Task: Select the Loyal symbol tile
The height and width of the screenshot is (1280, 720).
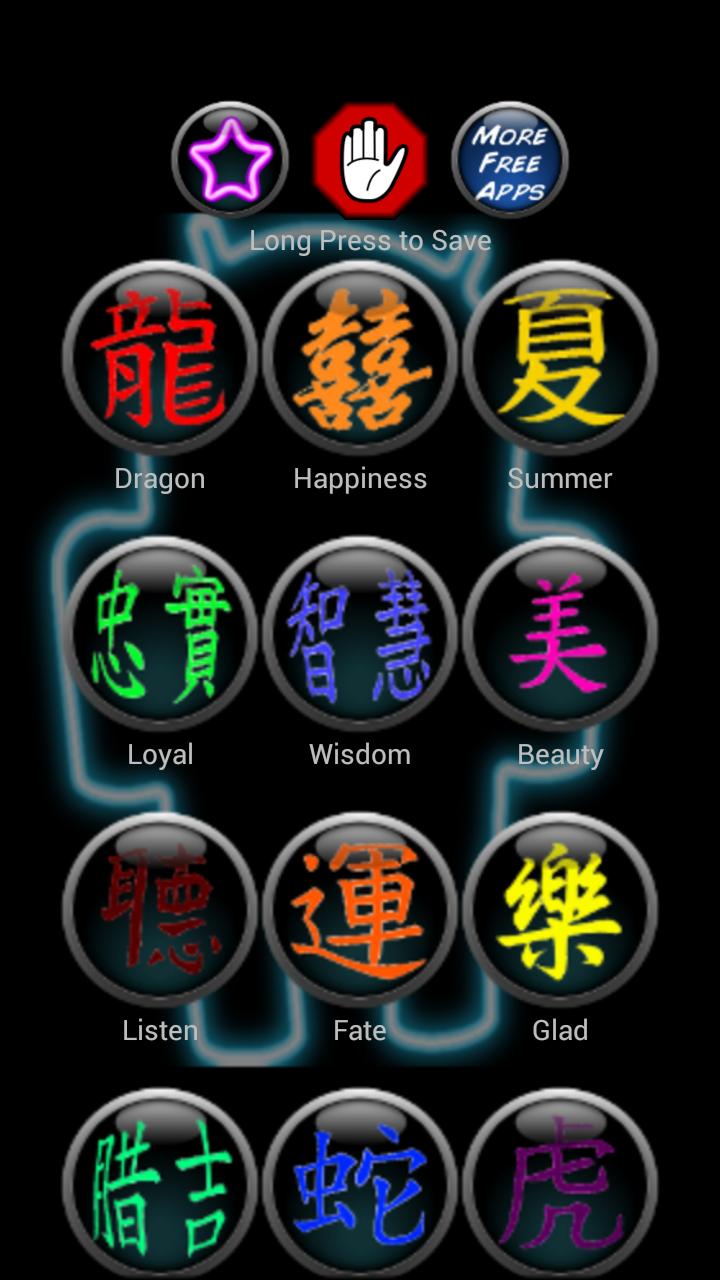Action: pyautogui.click(x=160, y=634)
